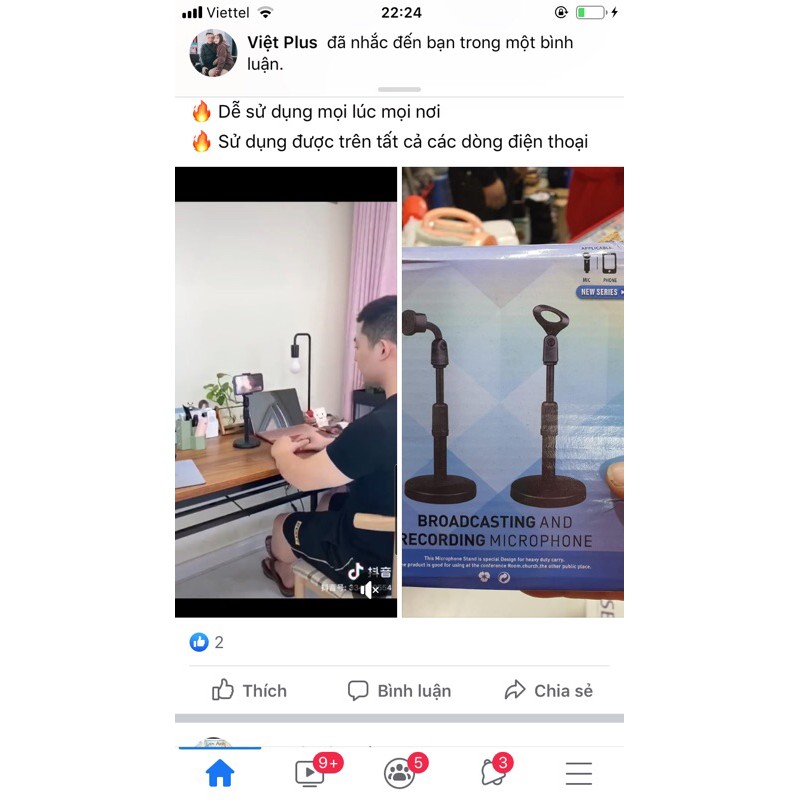800x800 pixels.
Task: Comment using Bình luận button
Action: coord(399,690)
